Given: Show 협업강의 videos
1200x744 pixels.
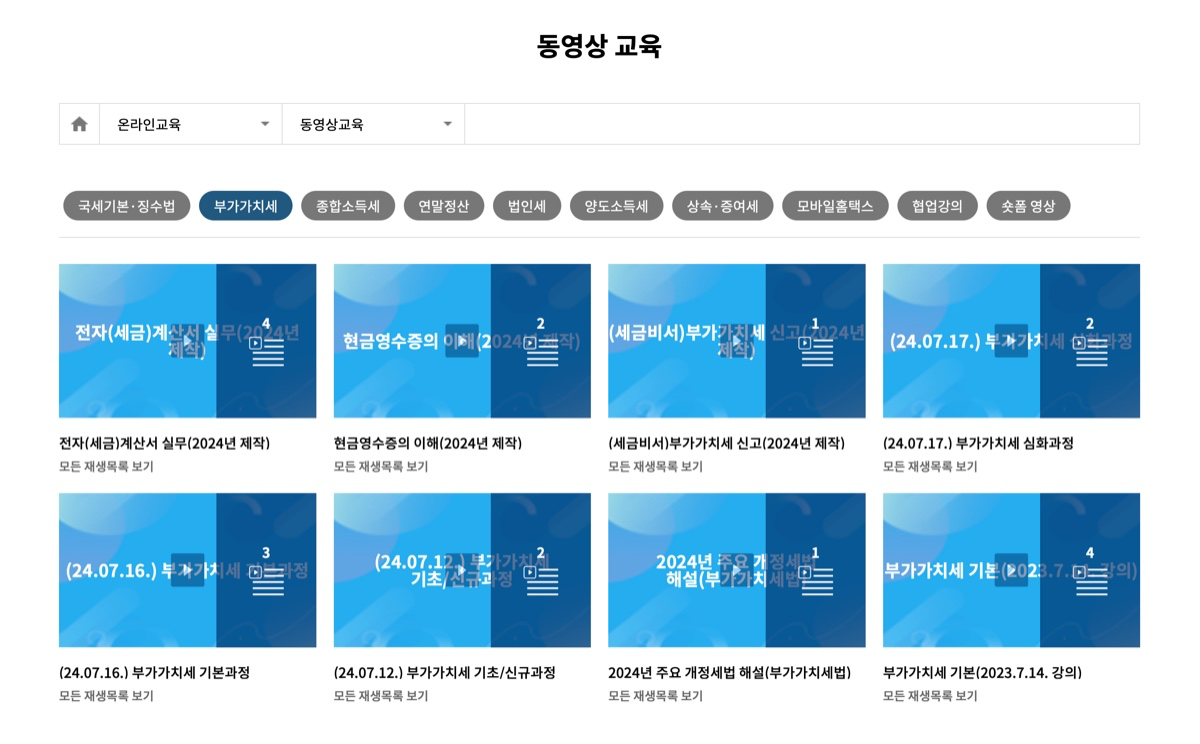Looking at the screenshot, I should coord(937,206).
